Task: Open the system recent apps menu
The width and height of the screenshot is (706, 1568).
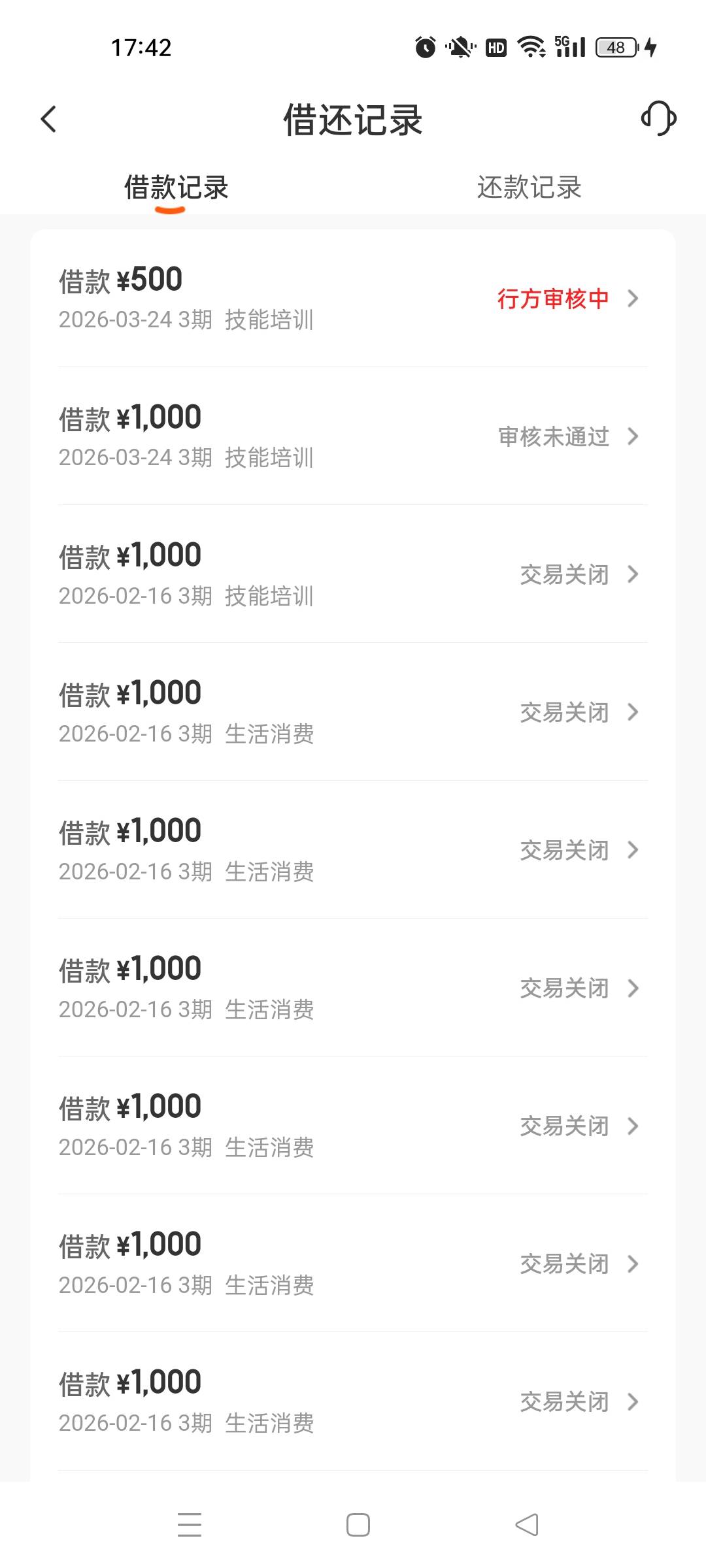Action: point(190,1525)
